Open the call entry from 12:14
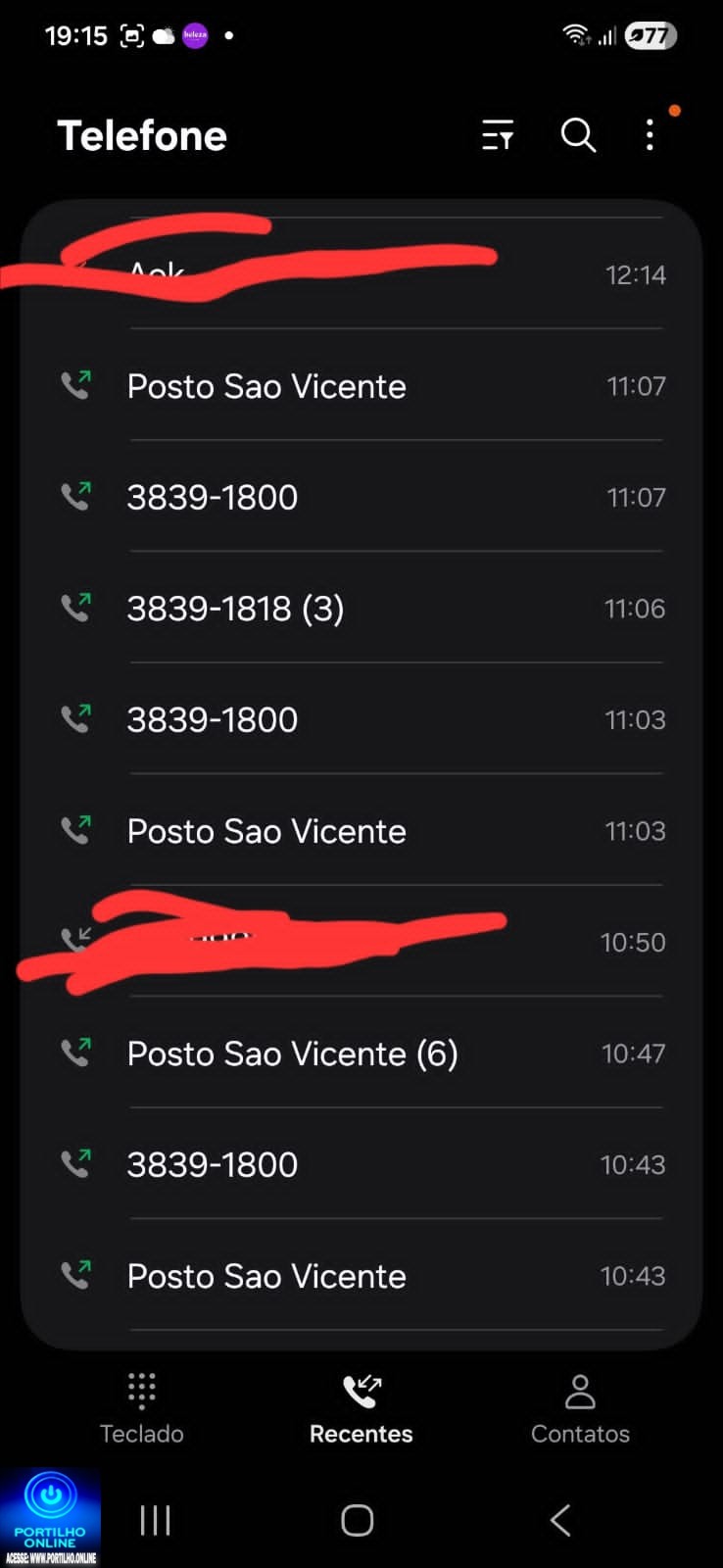723x1568 pixels. (x=361, y=274)
